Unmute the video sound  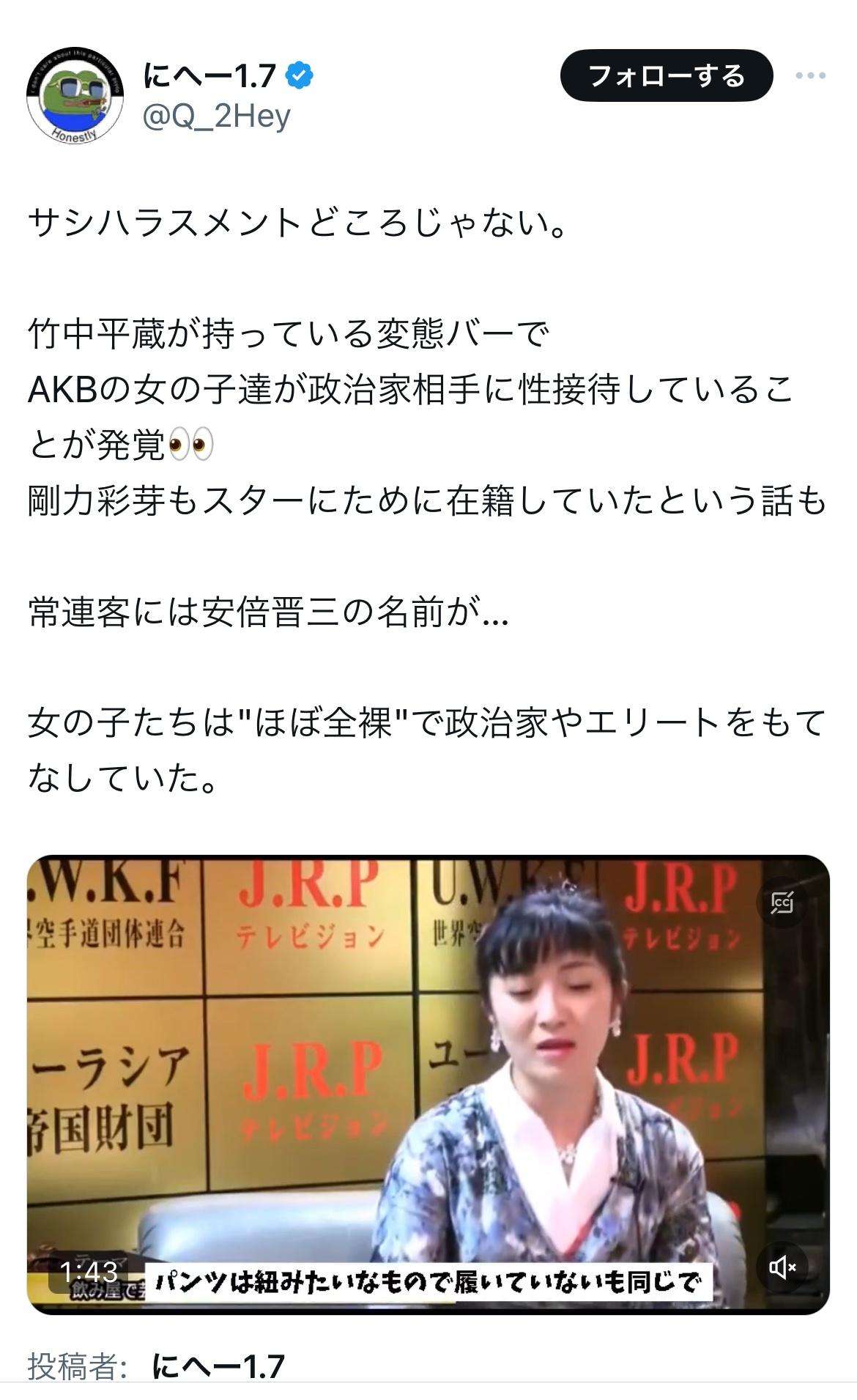(782, 1267)
